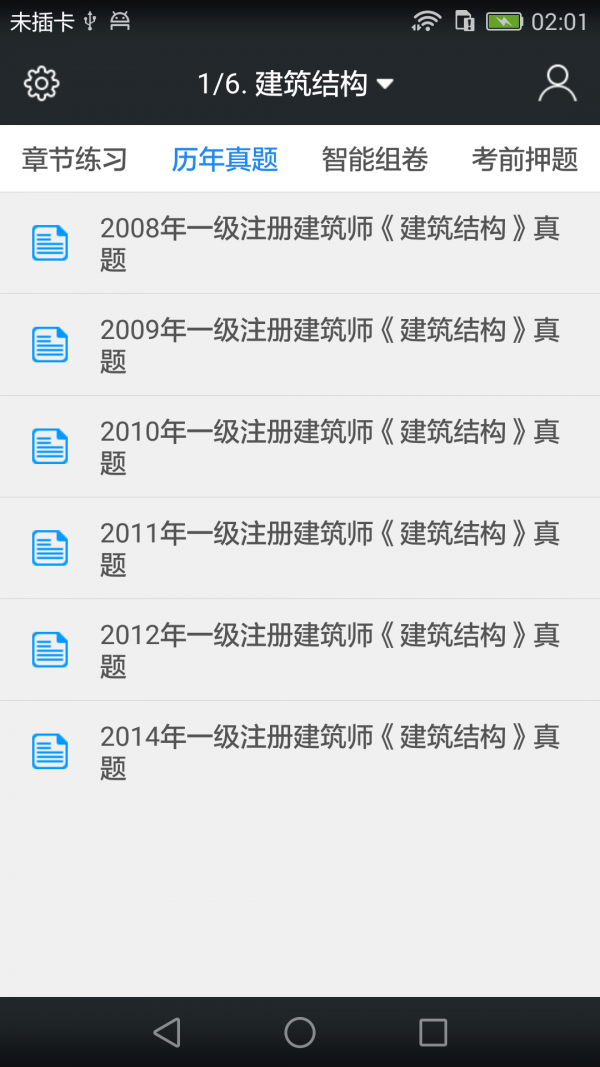Switch to the 章节练习 tab
The width and height of the screenshot is (600, 1067).
75,160
